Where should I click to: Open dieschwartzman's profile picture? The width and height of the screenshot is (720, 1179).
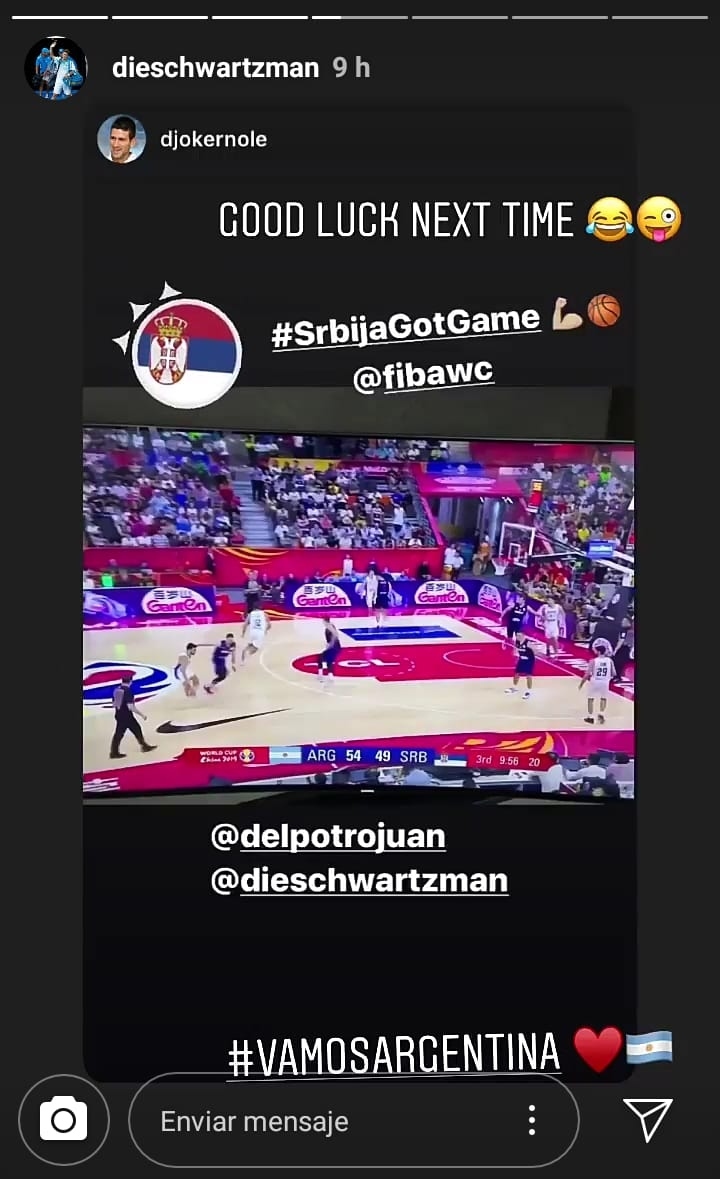pyautogui.click(x=56, y=67)
